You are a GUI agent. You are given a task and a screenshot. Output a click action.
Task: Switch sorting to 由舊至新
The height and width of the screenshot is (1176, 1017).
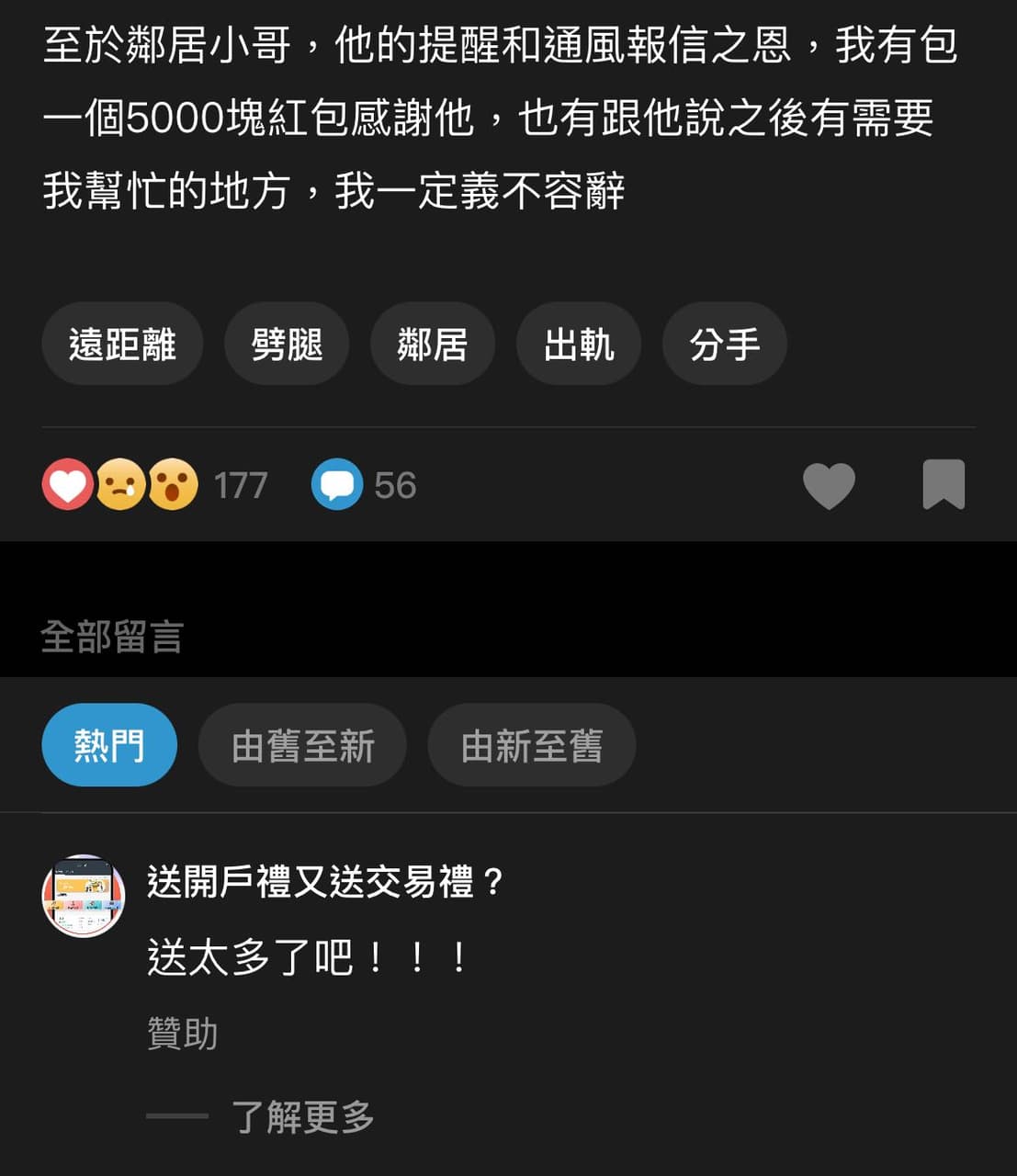pyautogui.click(x=302, y=746)
